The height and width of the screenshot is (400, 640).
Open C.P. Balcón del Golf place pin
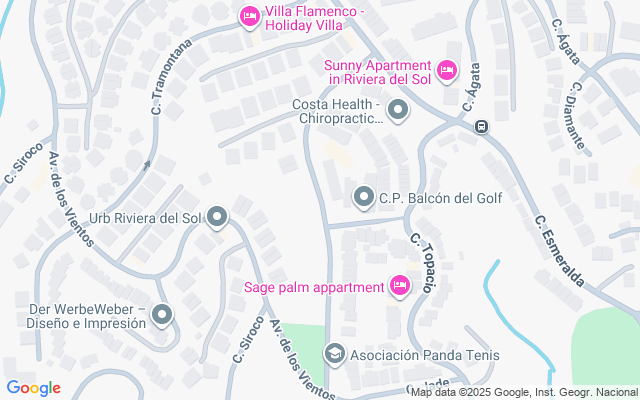(x=364, y=198)
